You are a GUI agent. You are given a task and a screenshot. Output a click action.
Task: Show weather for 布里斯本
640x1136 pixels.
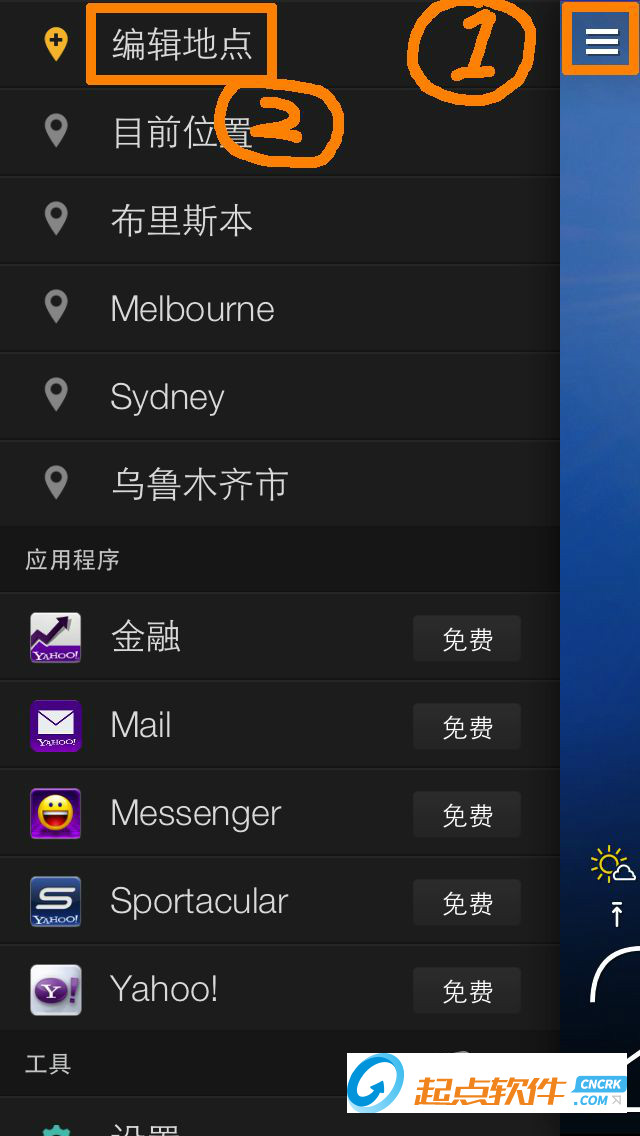pyautogui.click(x=181, y=220)
